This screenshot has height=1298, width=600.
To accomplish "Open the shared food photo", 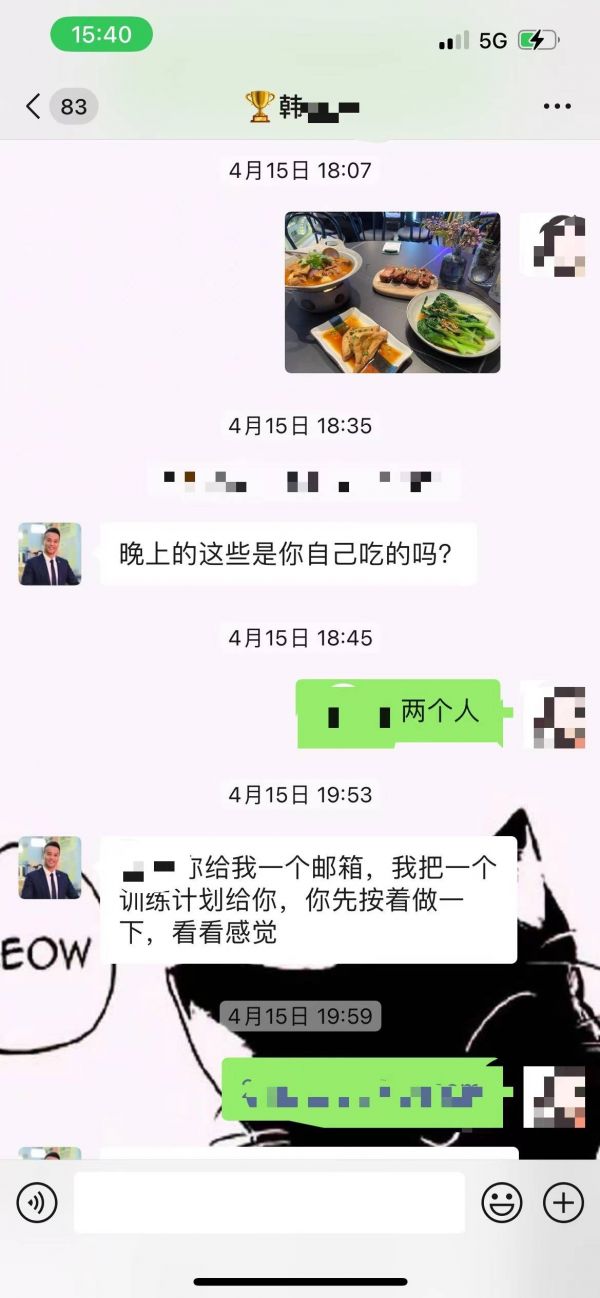I will (392, 292).
